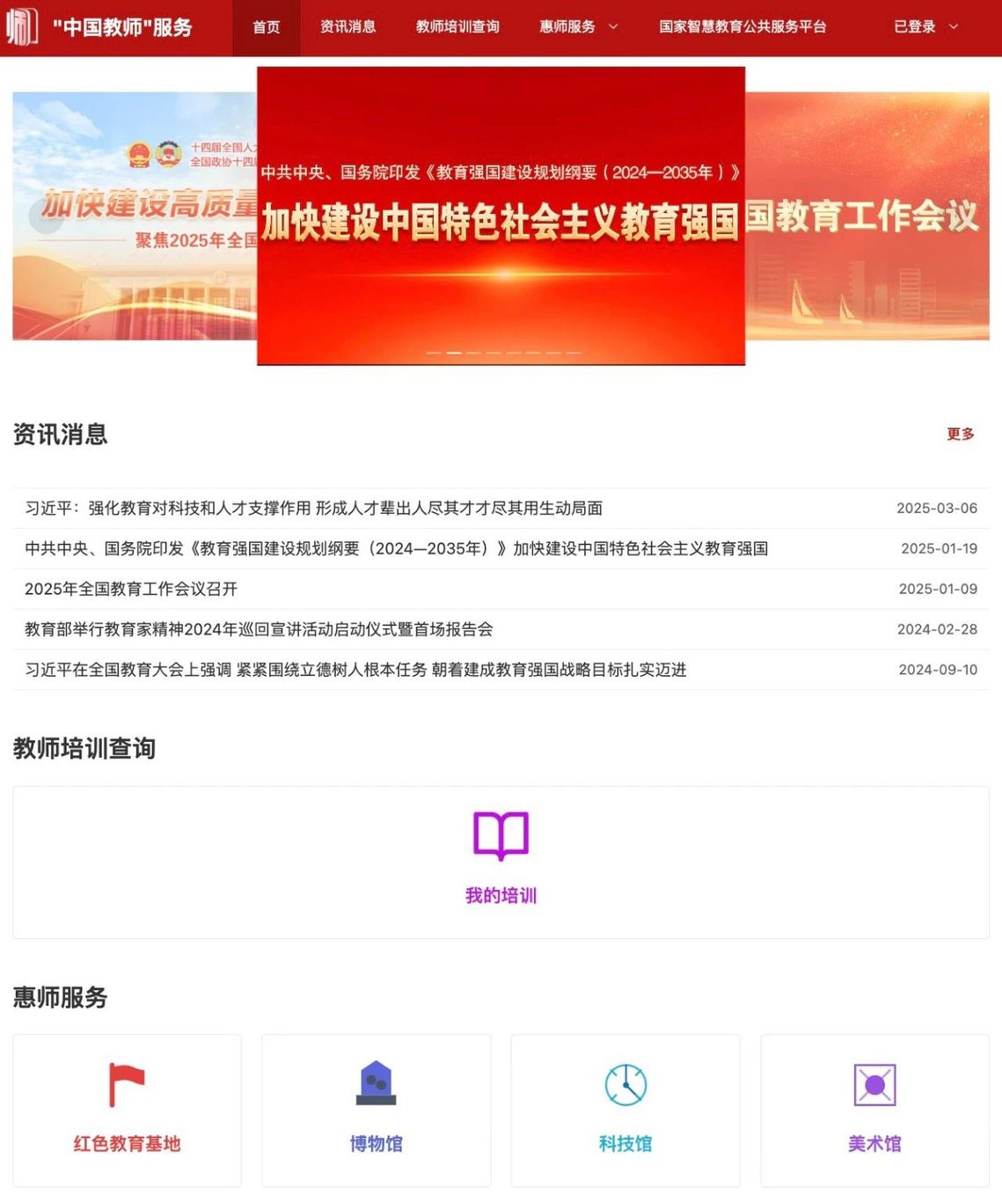Select the 红色教育基地 service card

point(127,1110)
